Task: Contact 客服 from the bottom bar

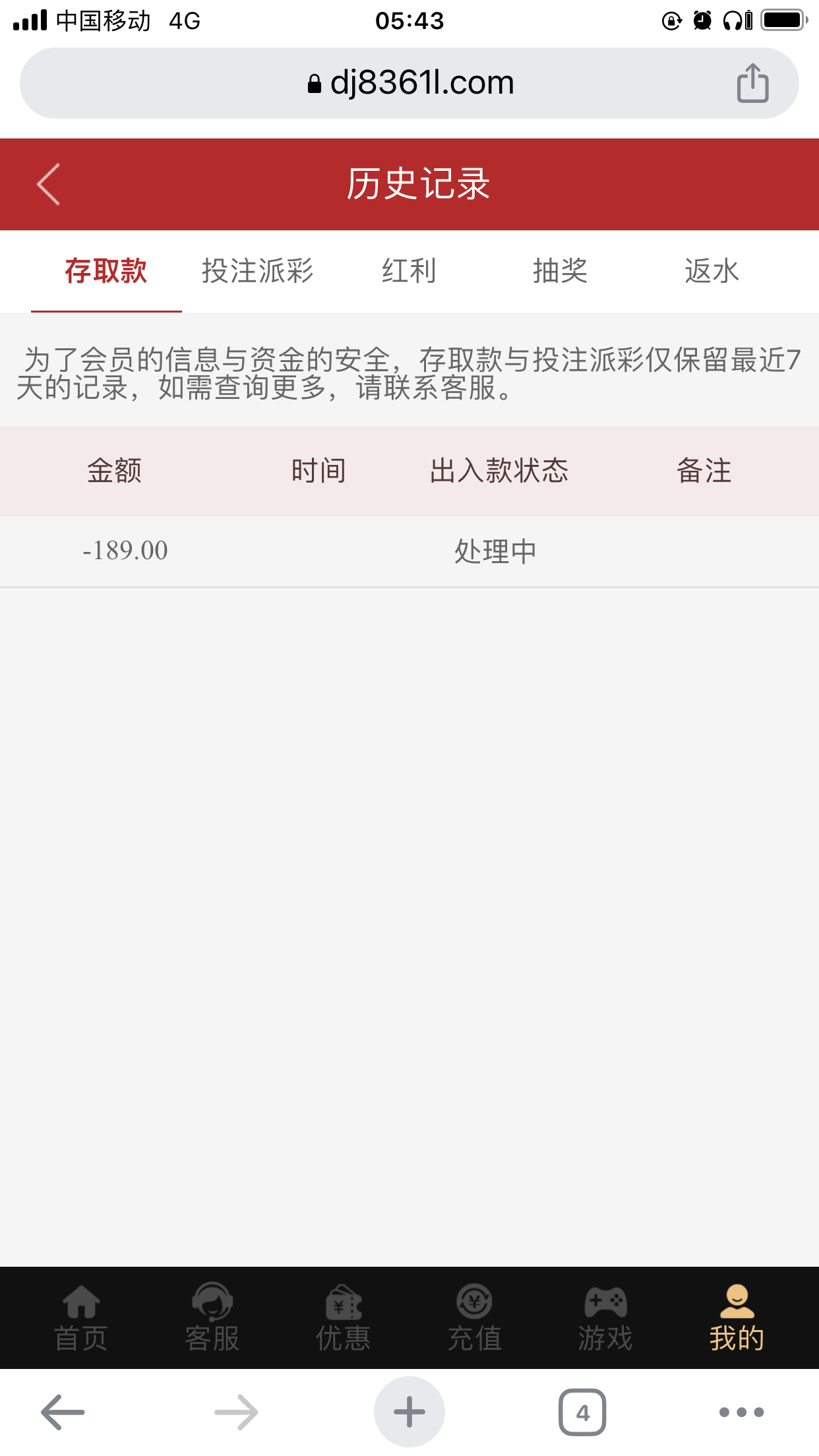Action: point(212,1318)
